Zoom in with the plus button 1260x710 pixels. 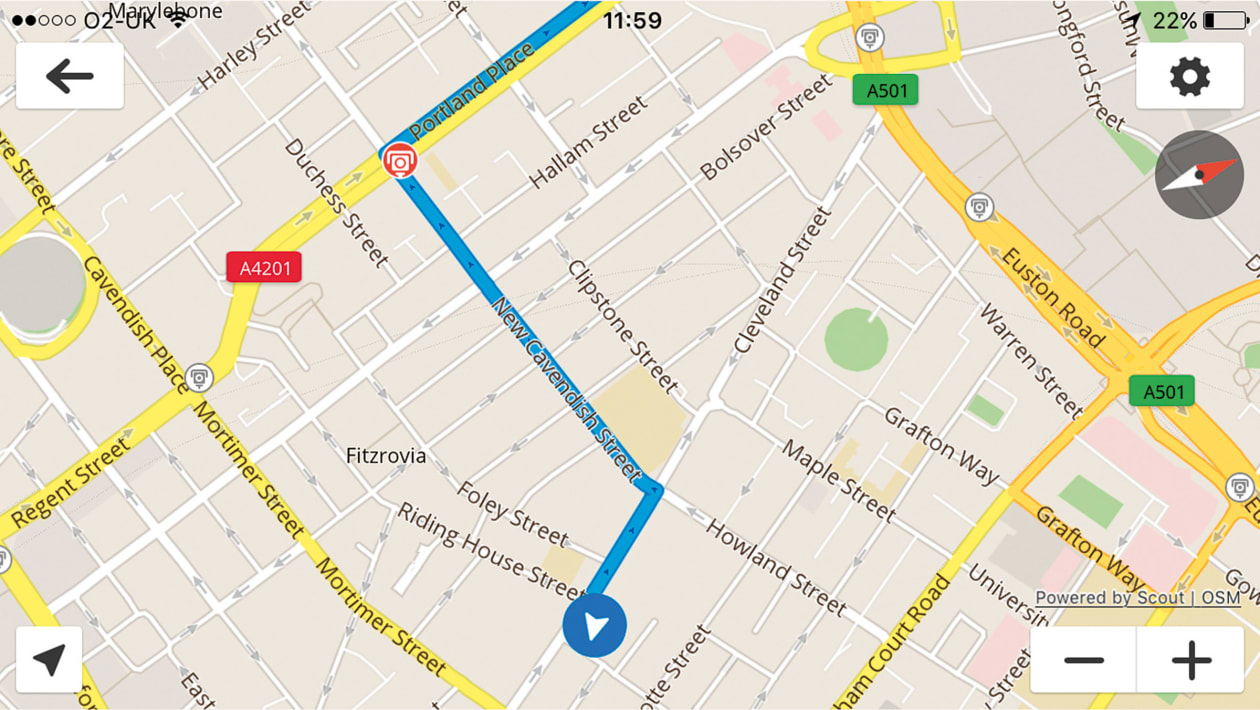[1191, 660]
